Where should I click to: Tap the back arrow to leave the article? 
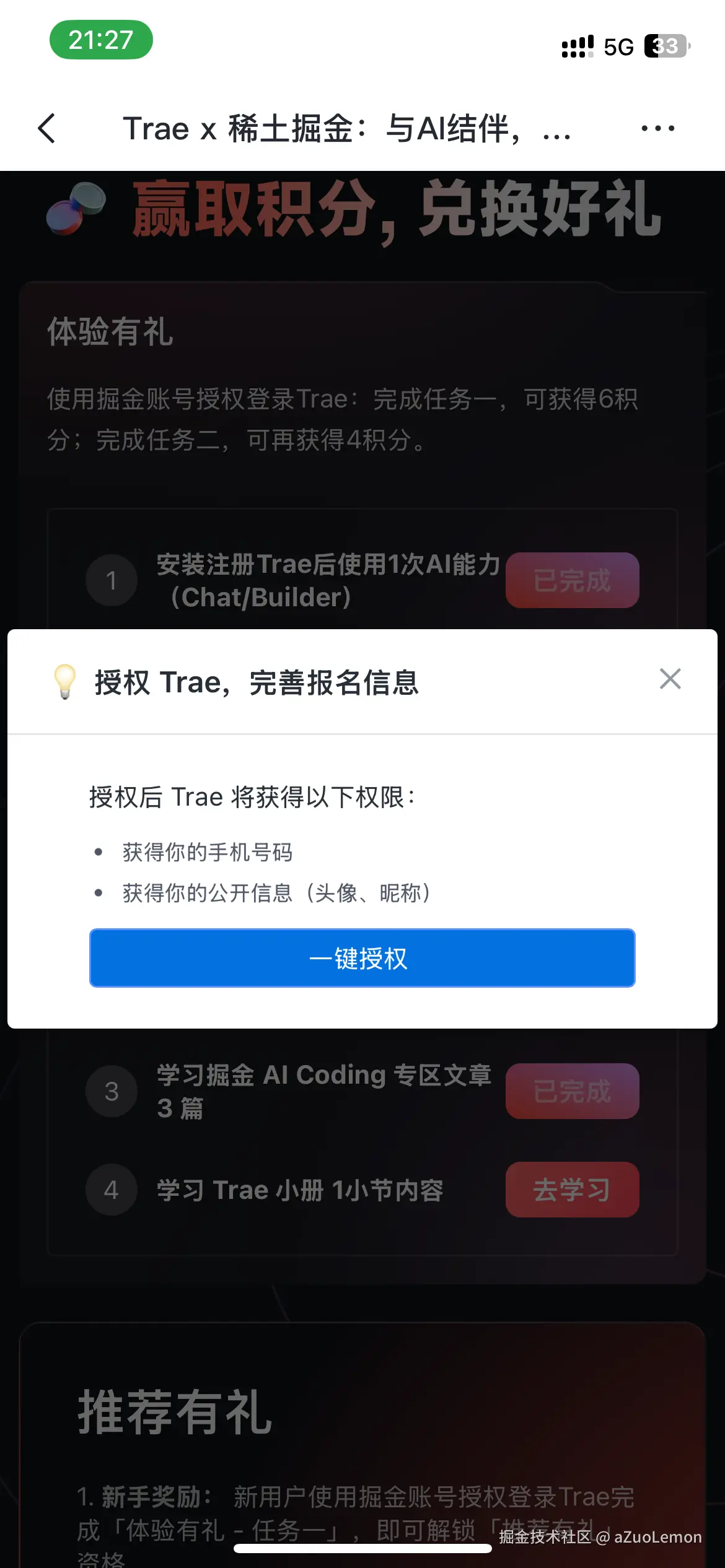47,128
